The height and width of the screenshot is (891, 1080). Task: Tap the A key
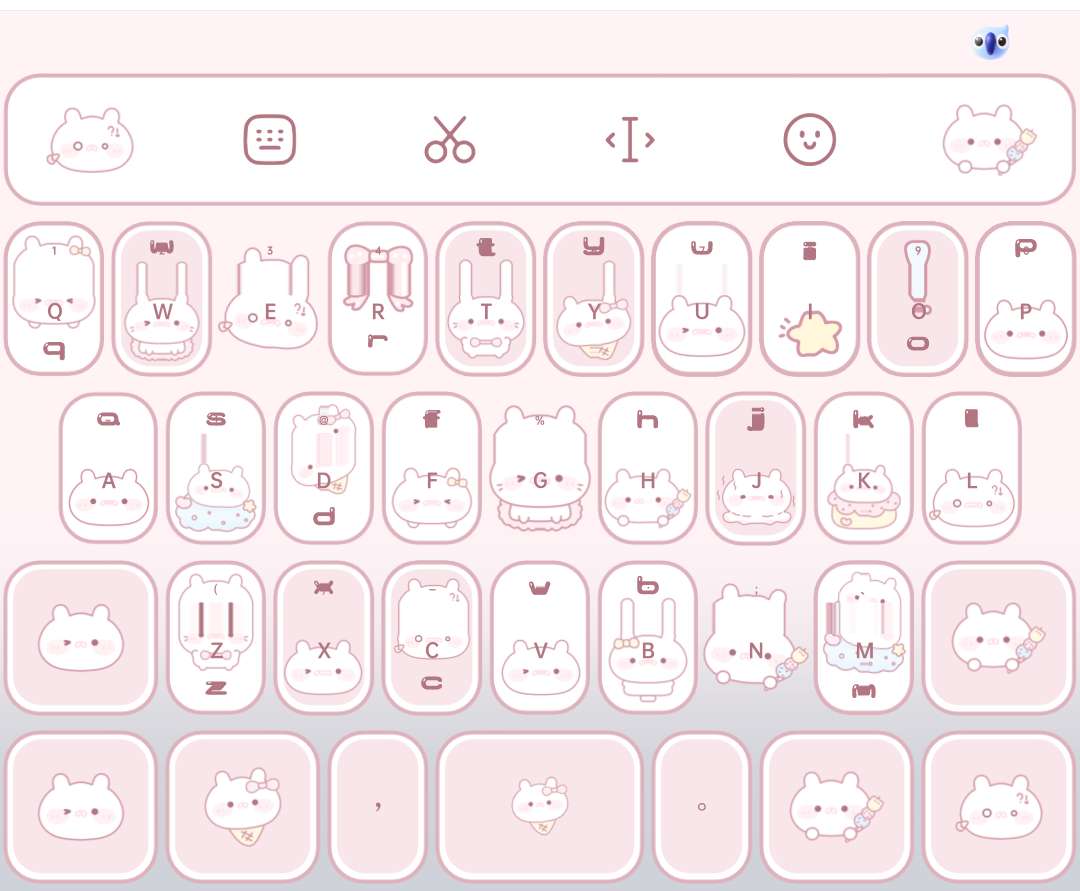pyautogui.click(x=108, y=468)
